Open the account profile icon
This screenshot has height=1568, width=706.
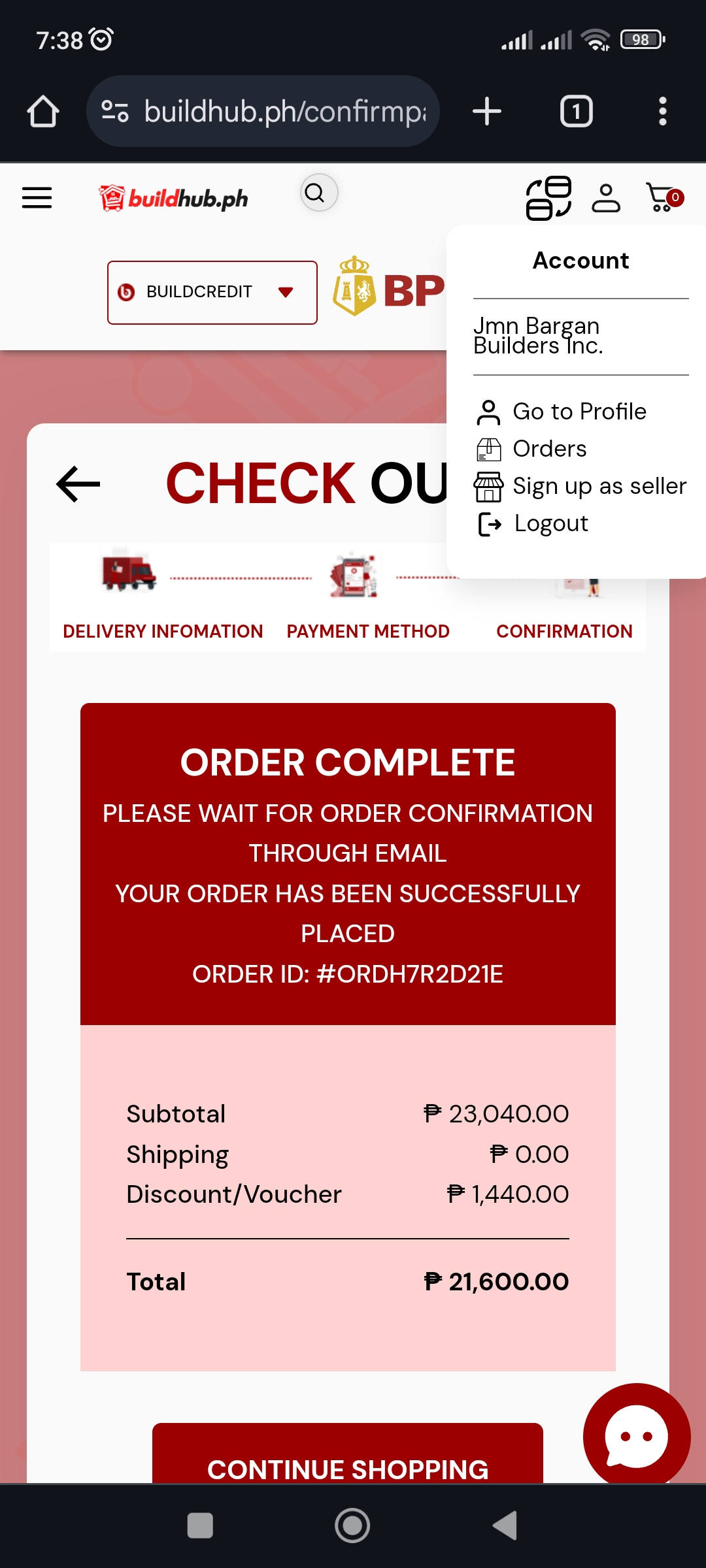(x=605, y=198)
